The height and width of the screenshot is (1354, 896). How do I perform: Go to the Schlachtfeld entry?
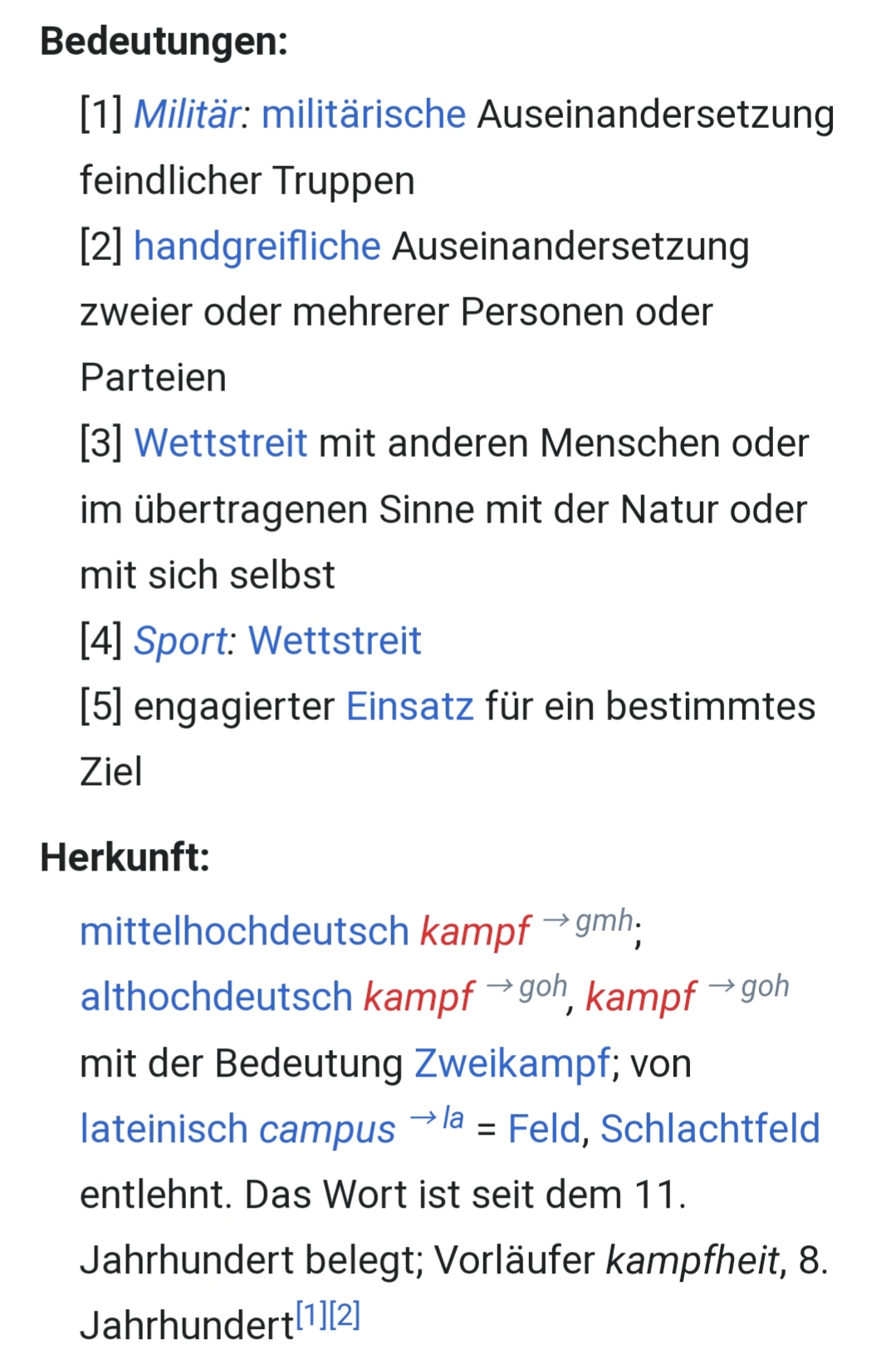point(710,1129)
